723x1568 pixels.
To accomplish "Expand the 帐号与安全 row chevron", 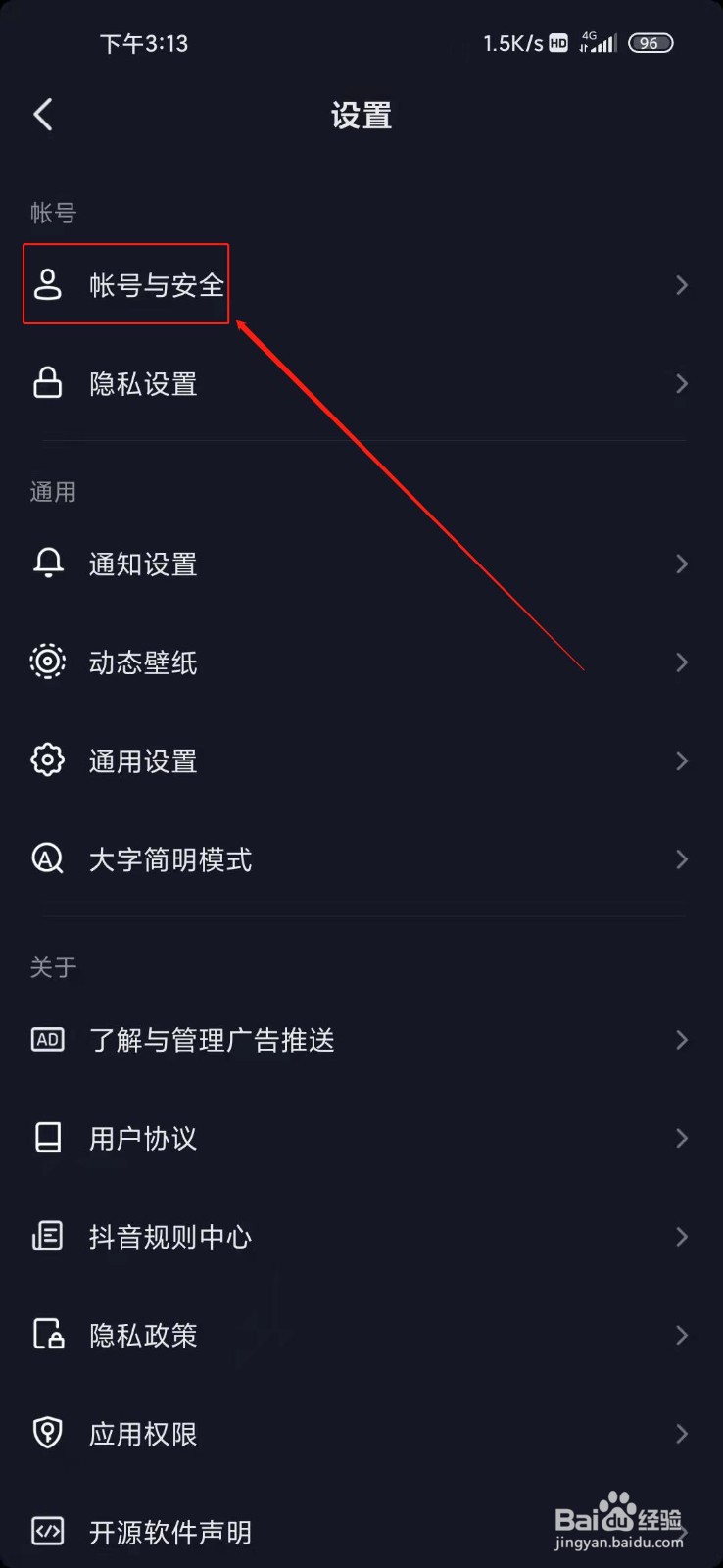I will (681, 285).
